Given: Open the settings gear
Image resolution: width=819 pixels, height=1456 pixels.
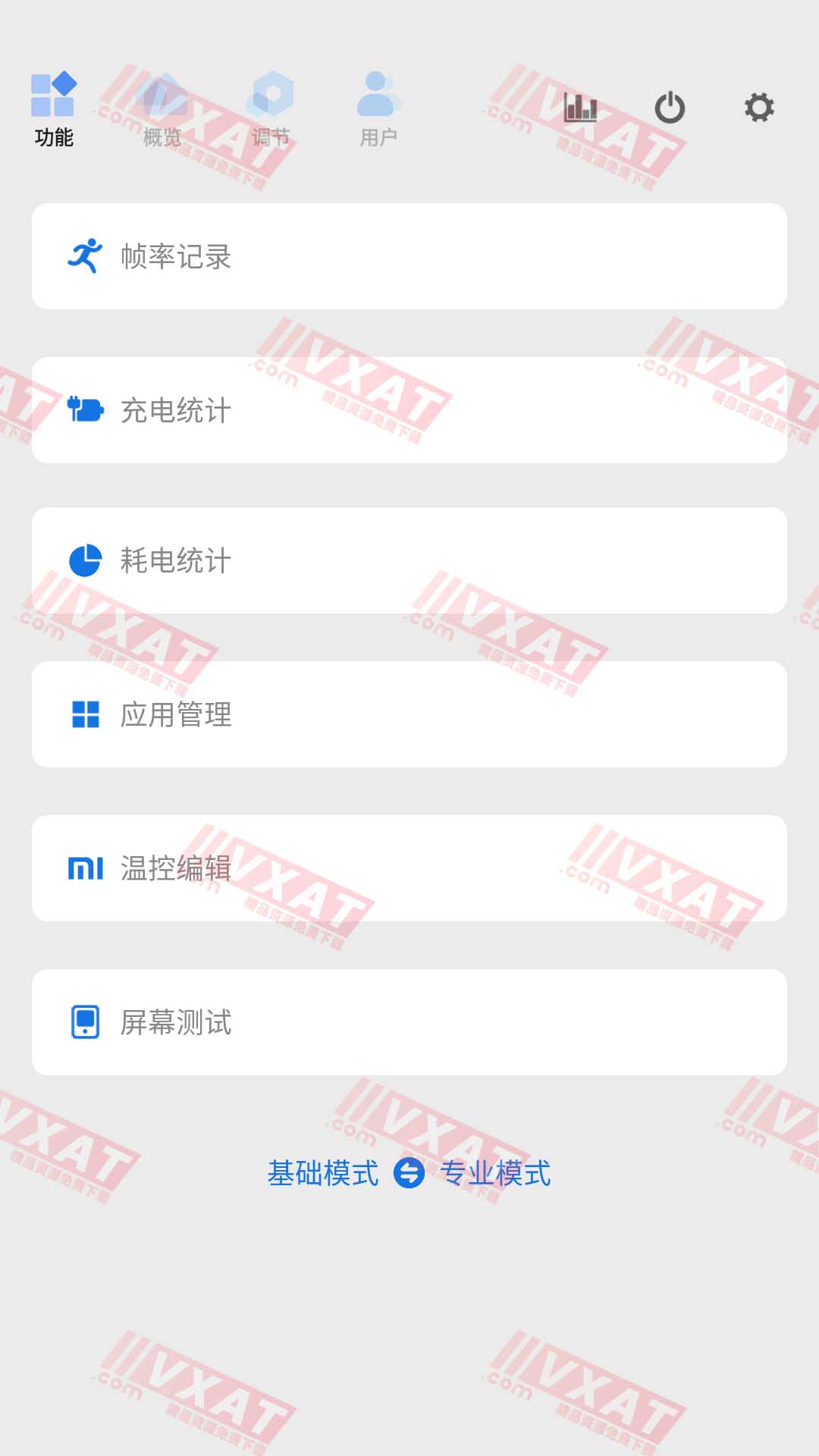Looking at the screenshot, I should click(759, 108).
